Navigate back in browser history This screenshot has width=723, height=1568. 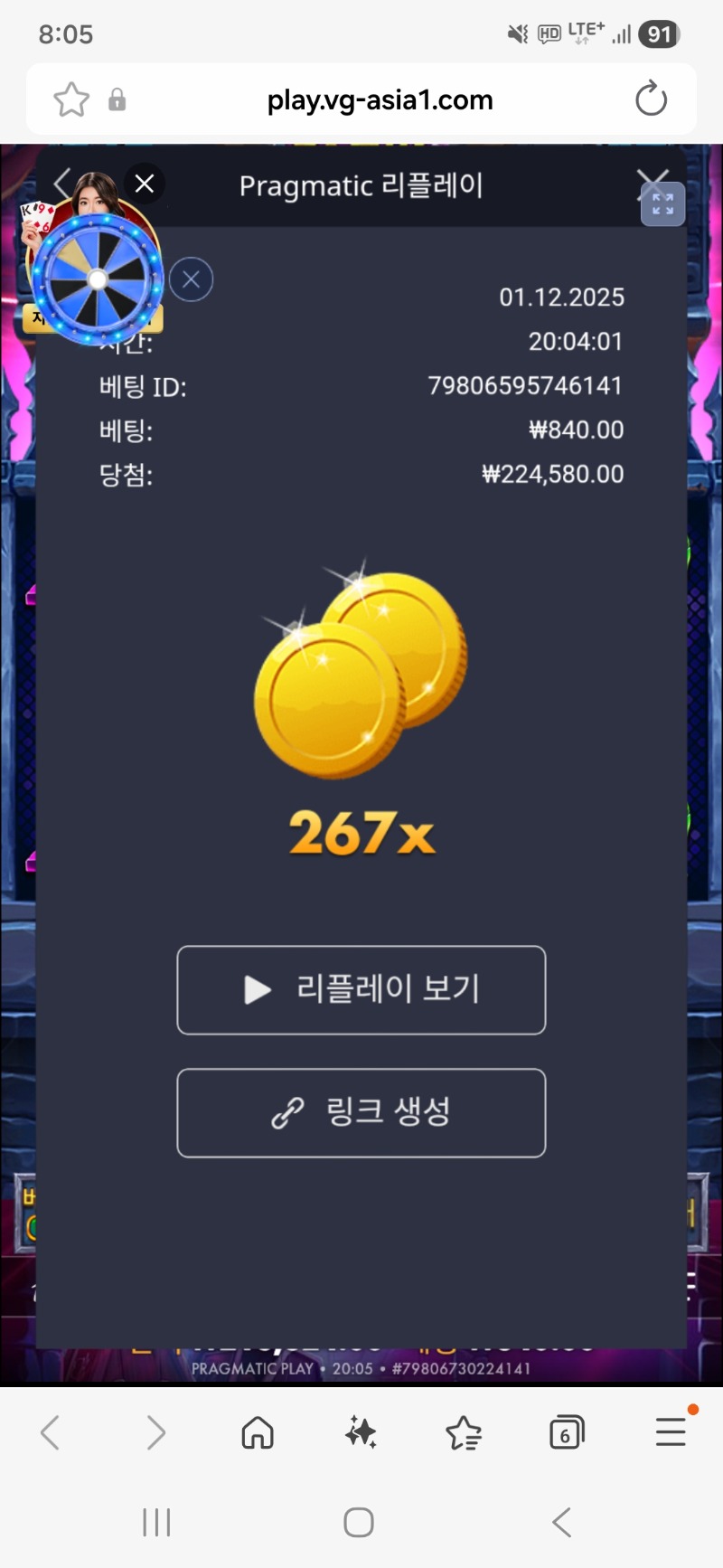coord(51,1432)
